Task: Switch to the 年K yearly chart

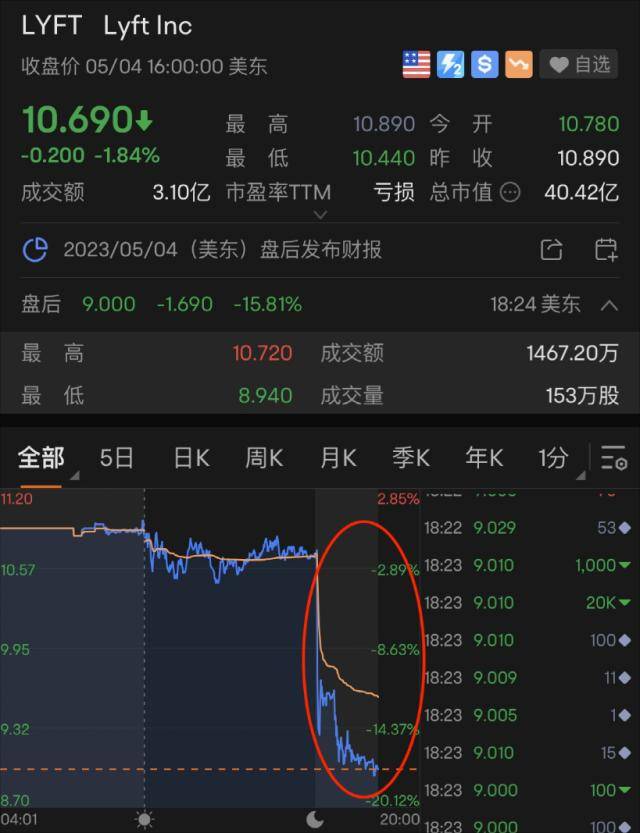Action: pyautogui.click(x=484, y=458)
